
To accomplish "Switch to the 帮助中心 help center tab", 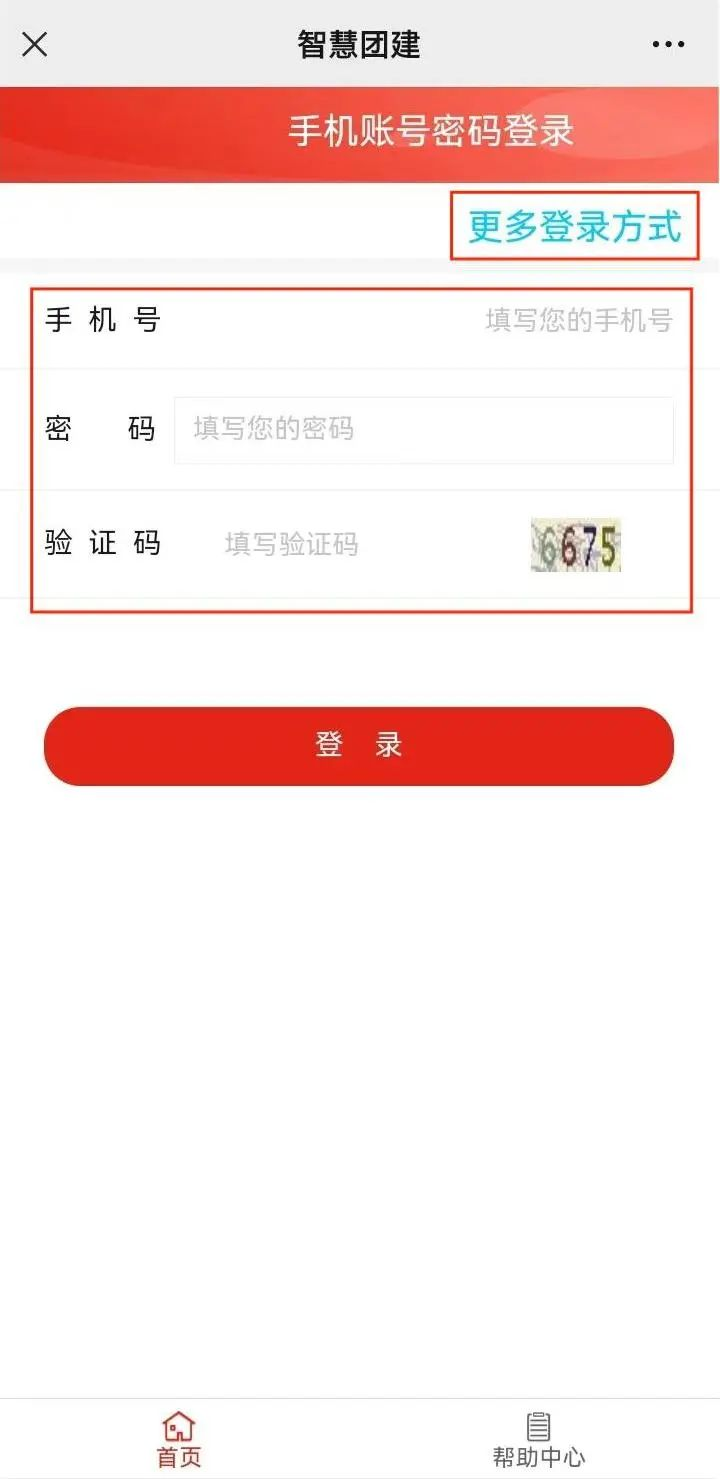I will pyautogui.click(x=539, y=1439).
